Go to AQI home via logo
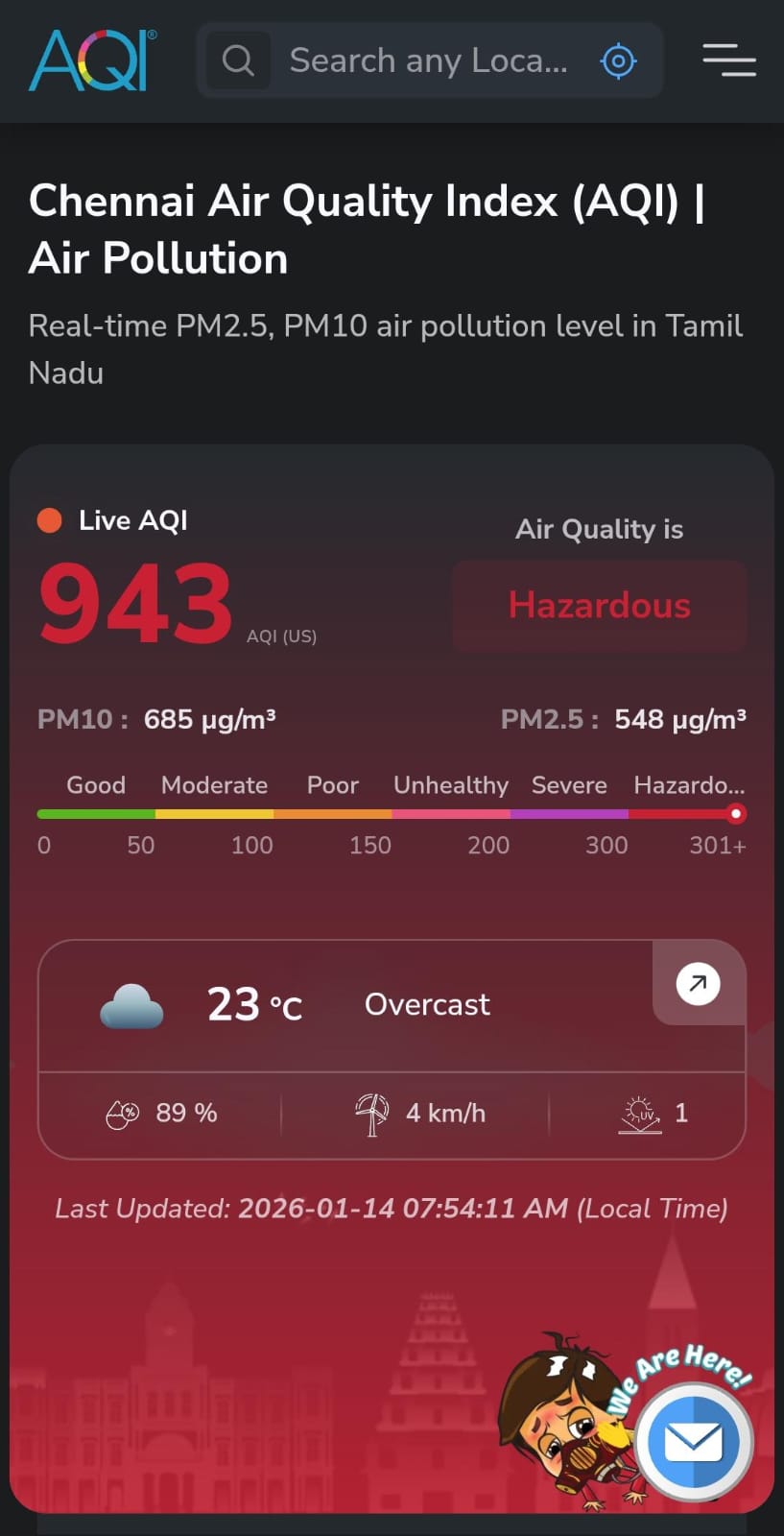This screenshot has width=784, height=1536. 92,60
